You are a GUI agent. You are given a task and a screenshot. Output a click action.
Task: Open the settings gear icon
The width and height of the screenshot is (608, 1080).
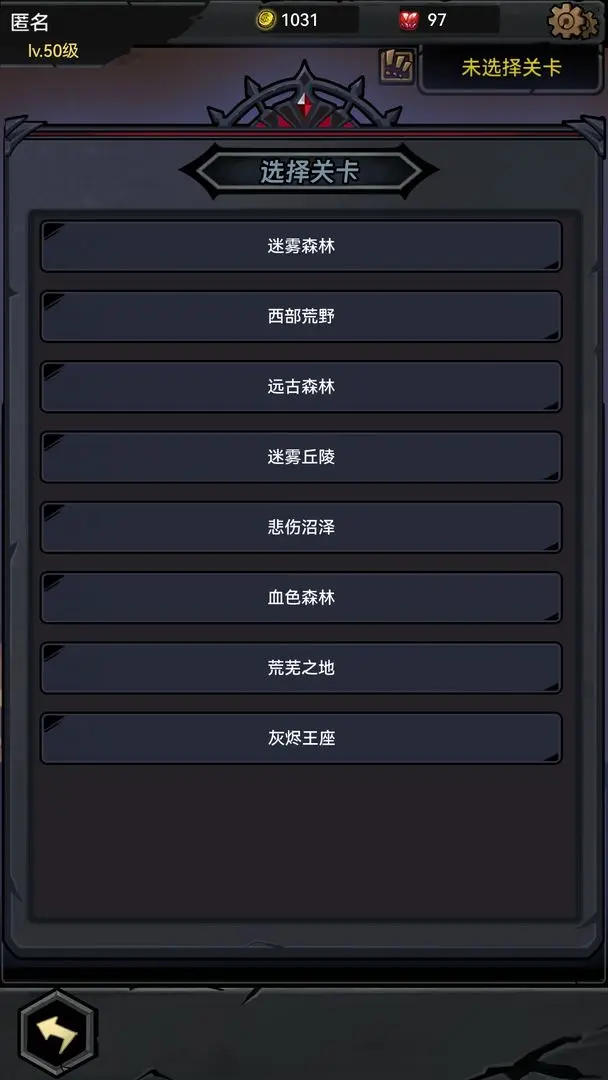click(x=573, y=20)
